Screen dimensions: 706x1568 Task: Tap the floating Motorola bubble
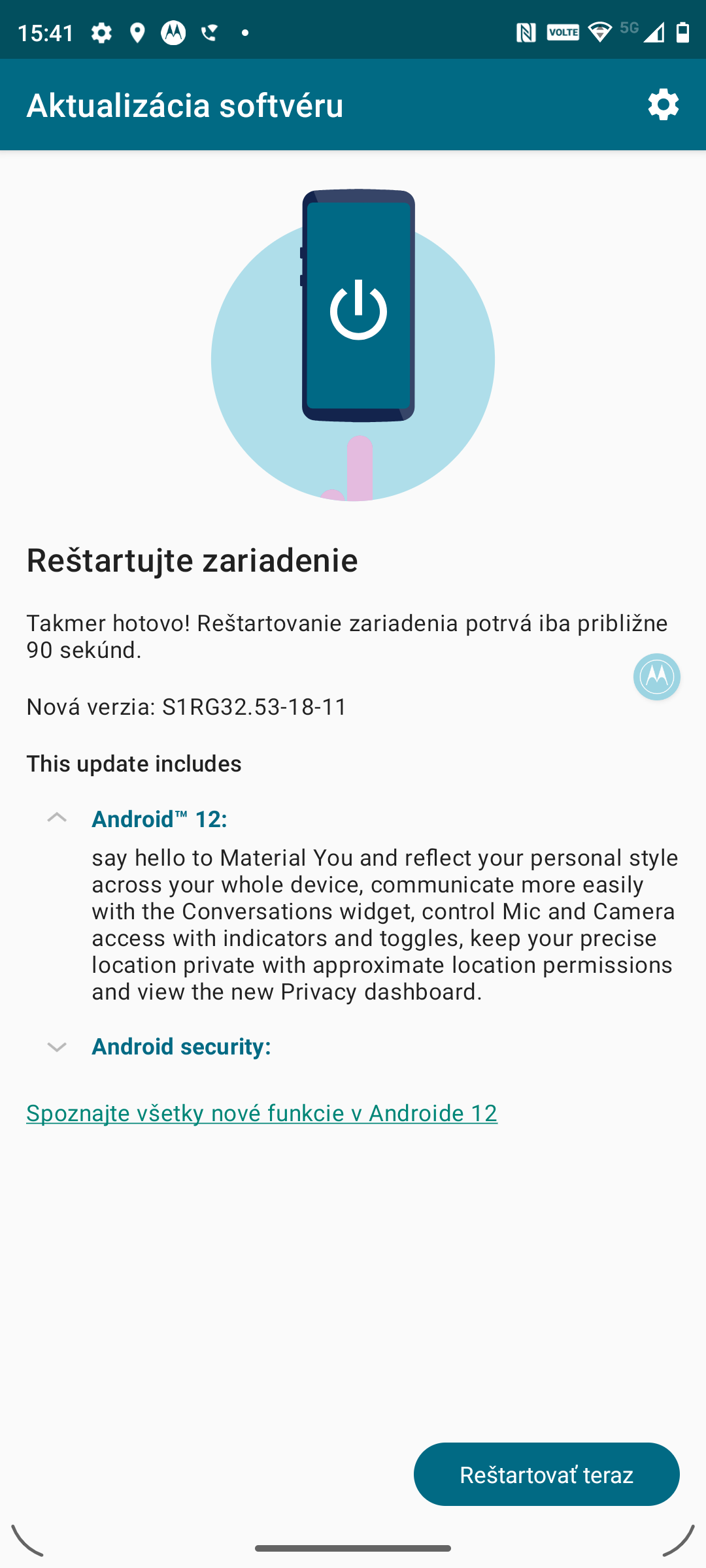point(656,677)
